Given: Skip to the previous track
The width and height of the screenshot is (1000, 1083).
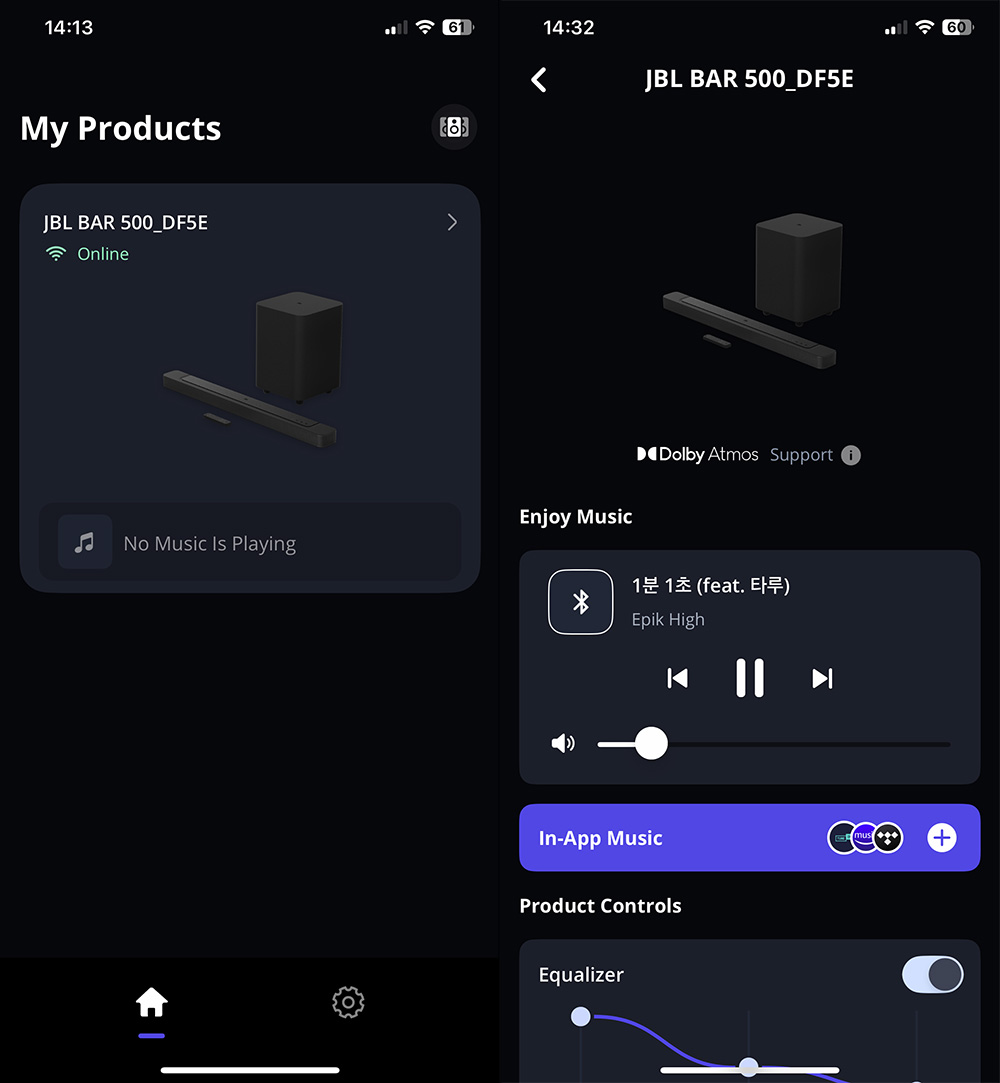Looking at the screenshot, I should tap(678, 678).
